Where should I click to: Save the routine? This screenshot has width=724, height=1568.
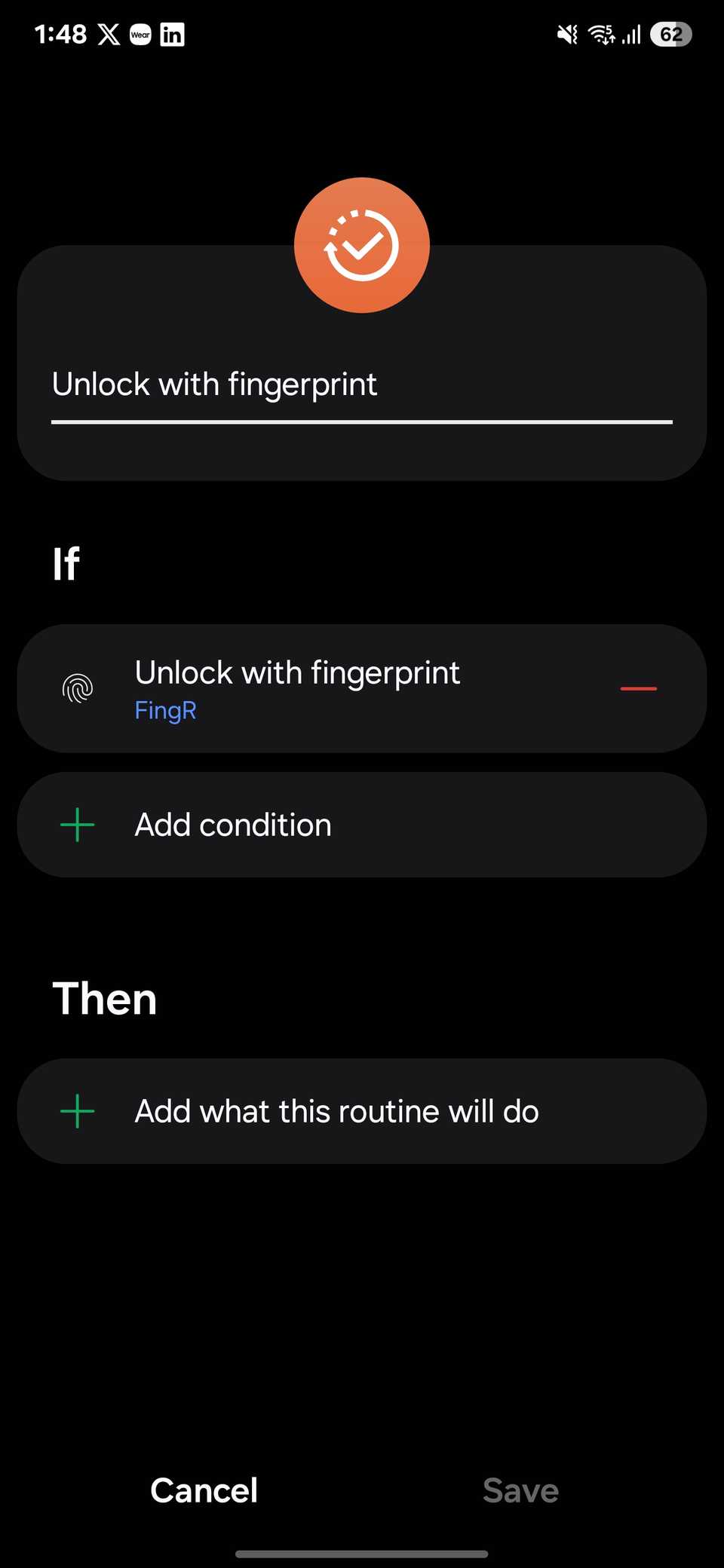click(x=520, y=1490)
